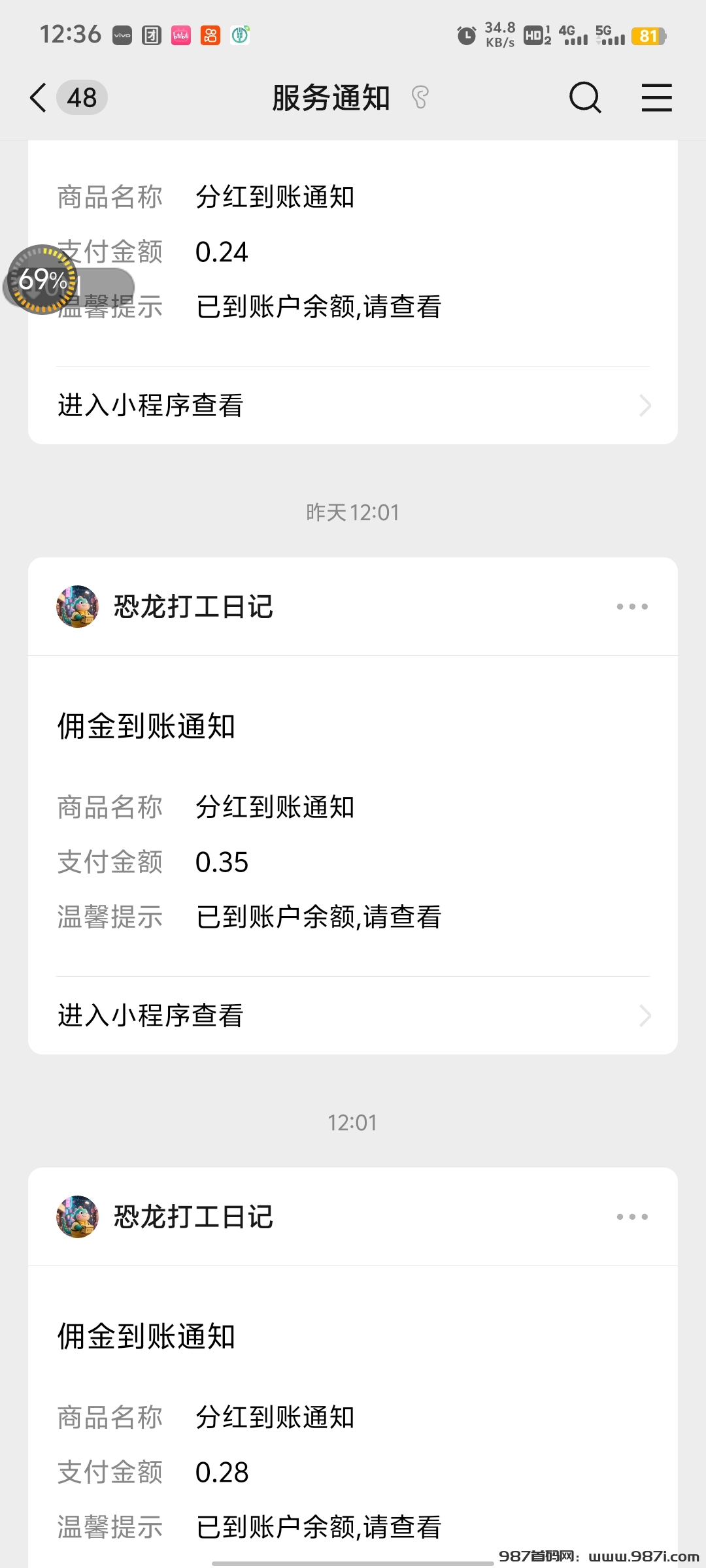The height and width of the screenshot is (1568, 706).
Task: Open the three-dot menu on the 0.35 card
Action: tap(631, 606)
